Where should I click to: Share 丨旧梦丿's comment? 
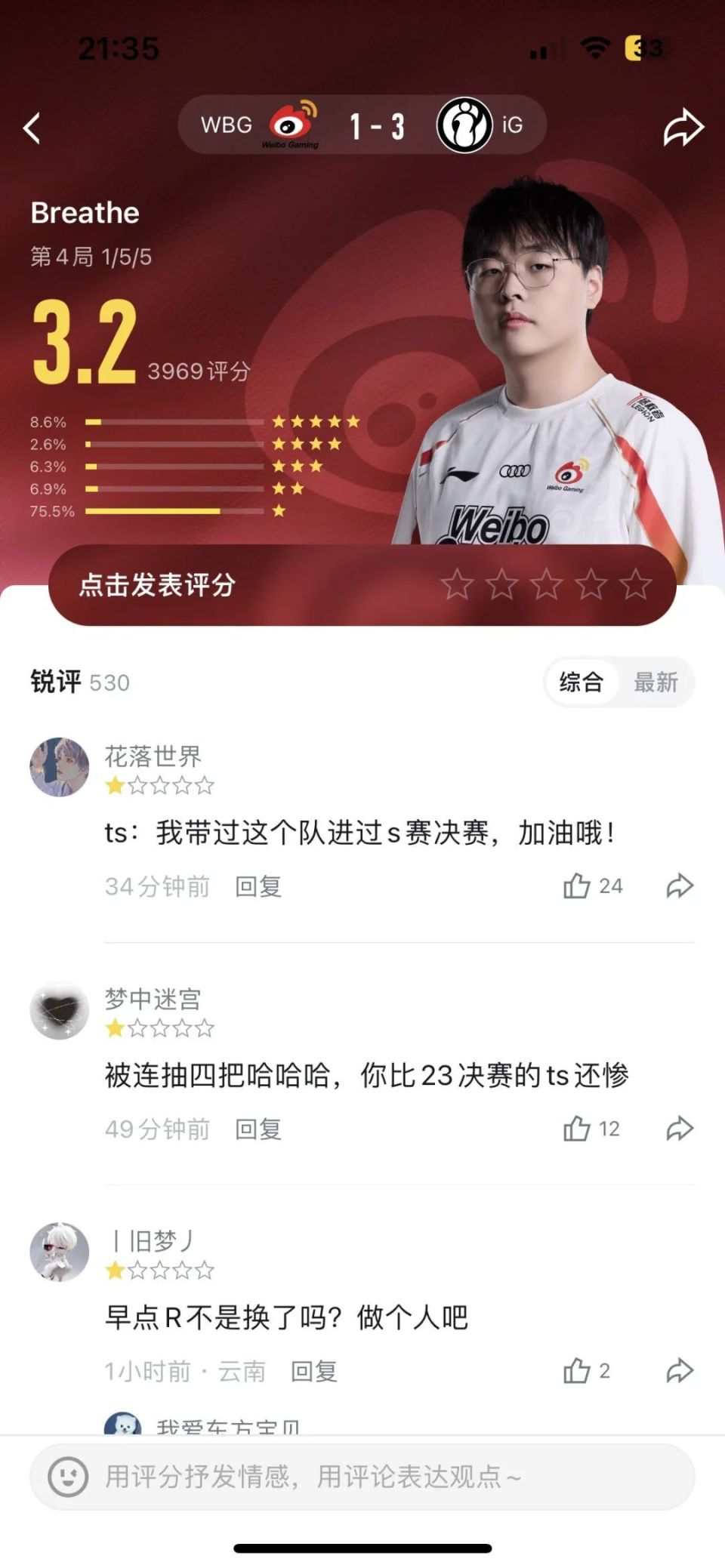pos(680,1371)
